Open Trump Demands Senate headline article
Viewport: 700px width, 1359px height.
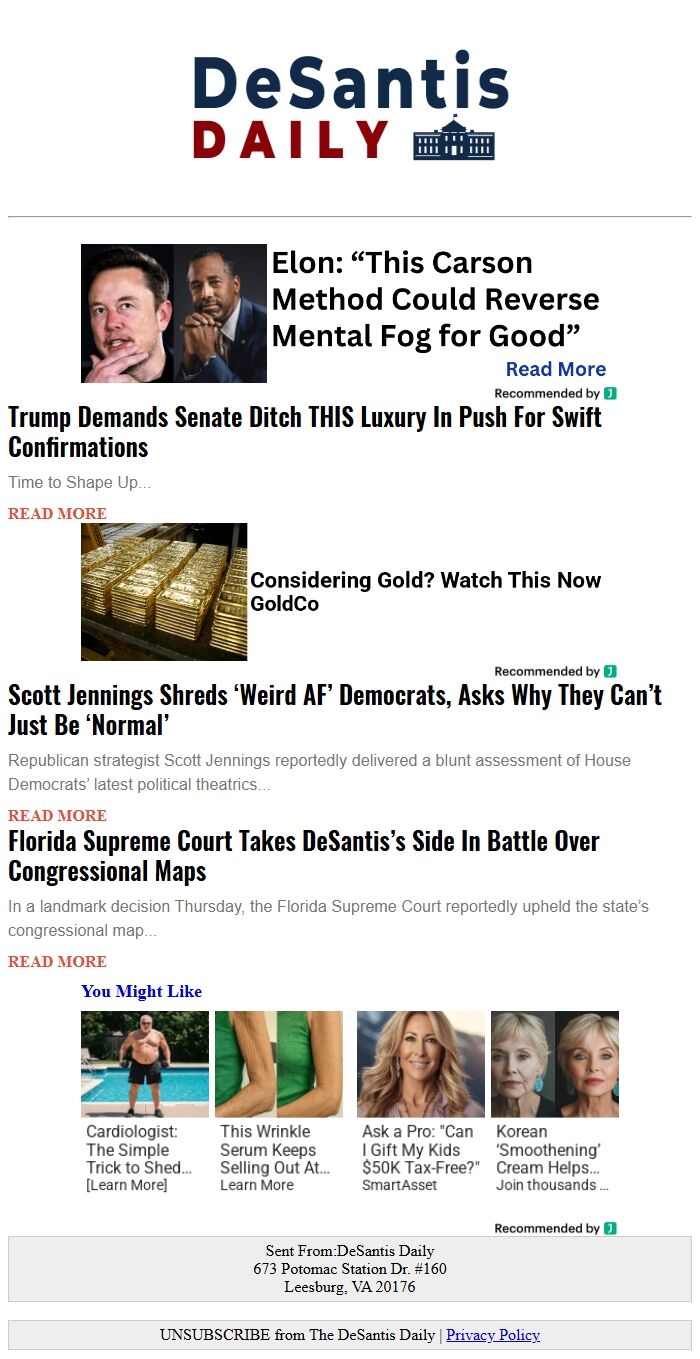coord(305,431)
